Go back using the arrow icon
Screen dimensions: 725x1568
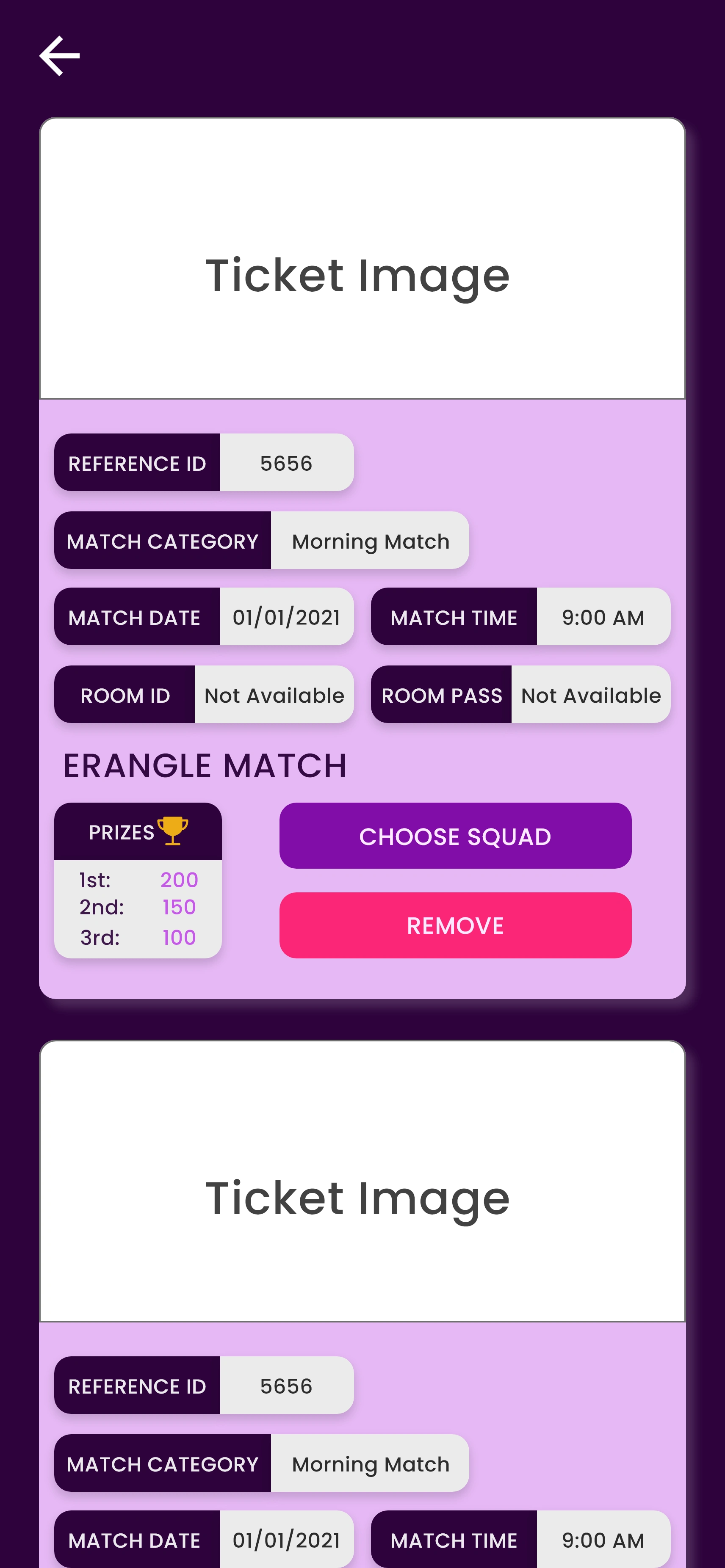60,56
